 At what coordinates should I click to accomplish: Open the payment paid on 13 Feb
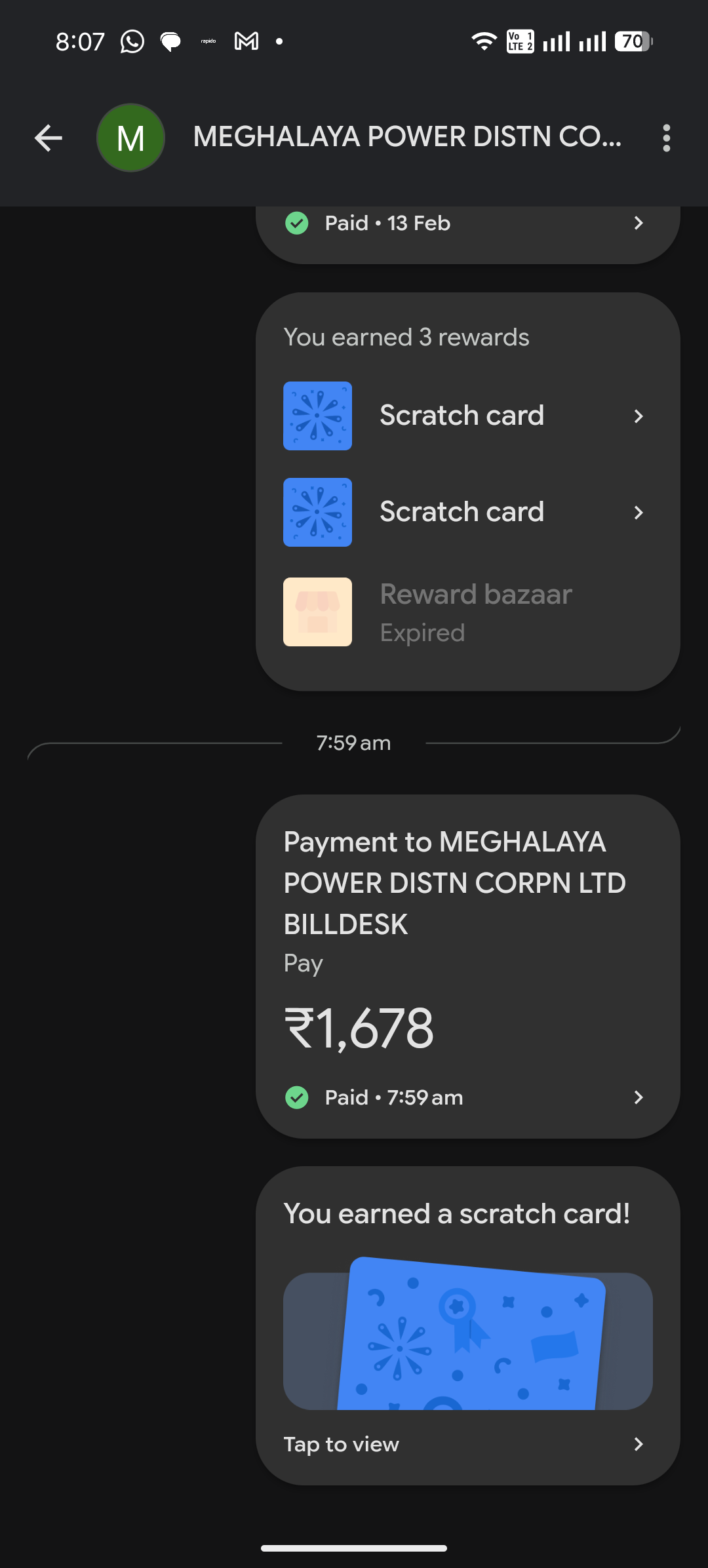(x=467, y=224)
